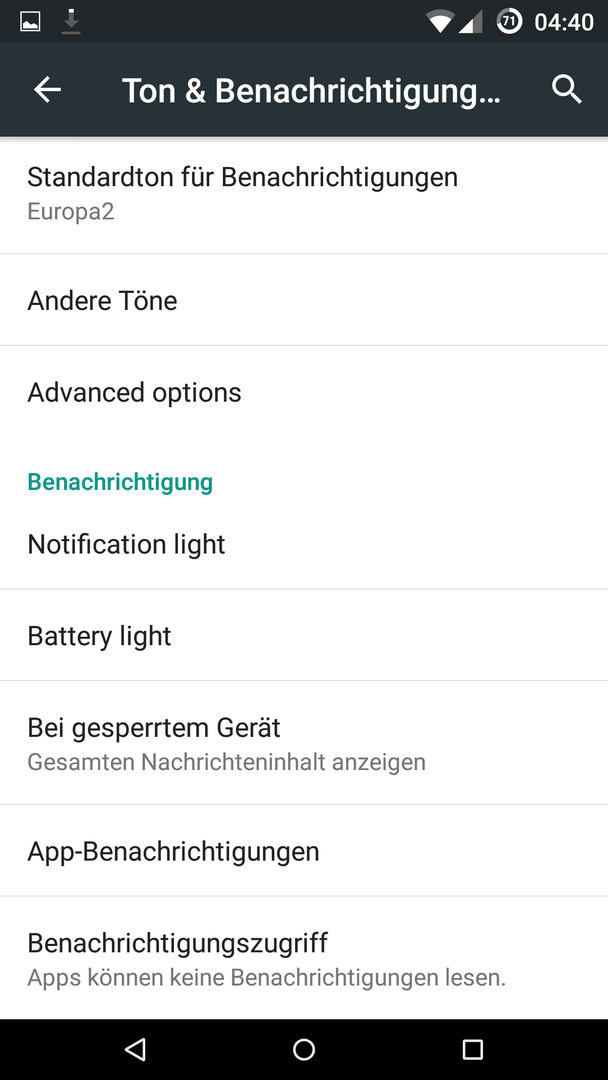Tap the system home button
The height and width of the screenshot is (1080, 608).
point(304,1049)
